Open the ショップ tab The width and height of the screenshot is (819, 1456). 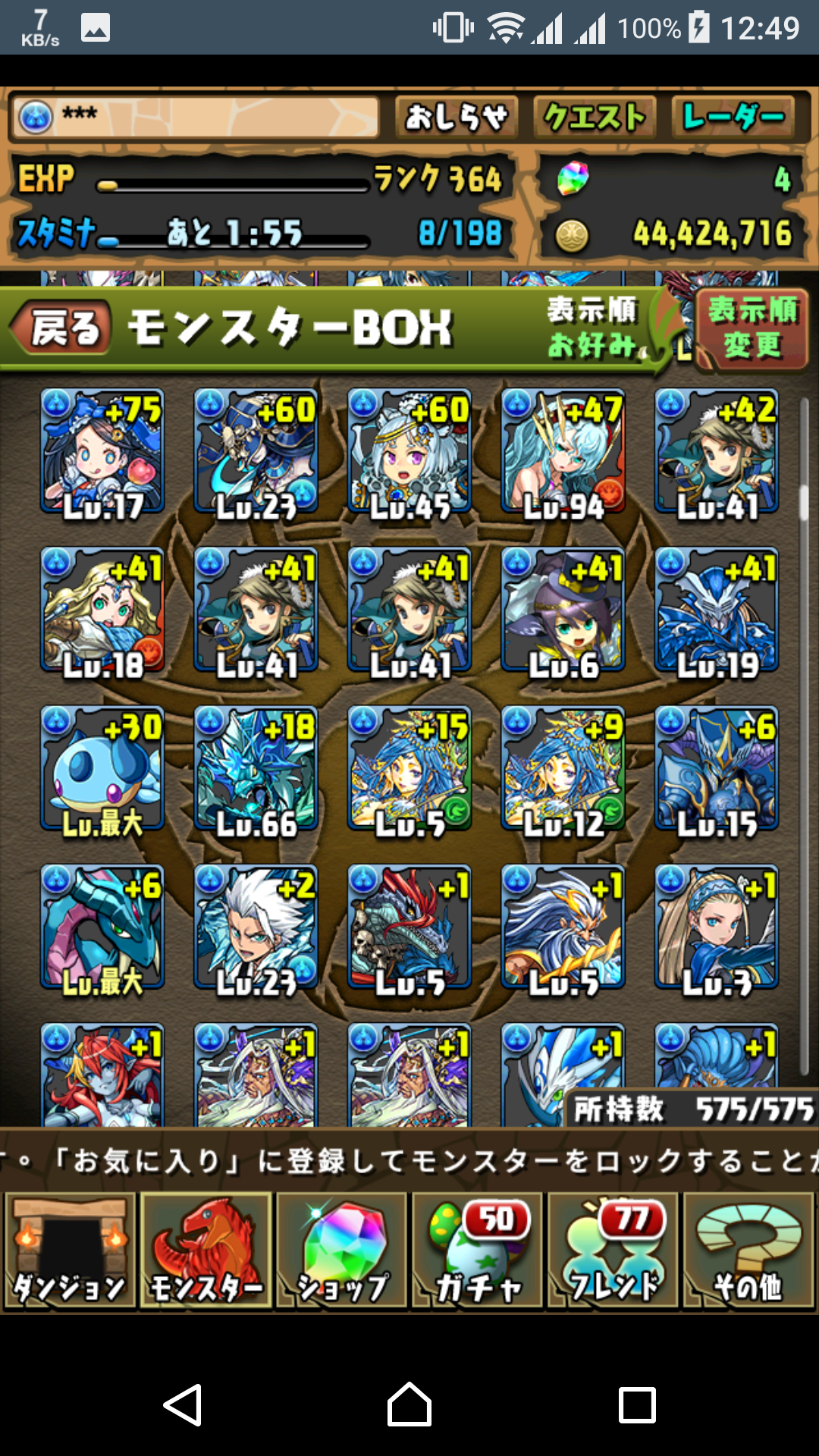click(x=342, y=1250)
